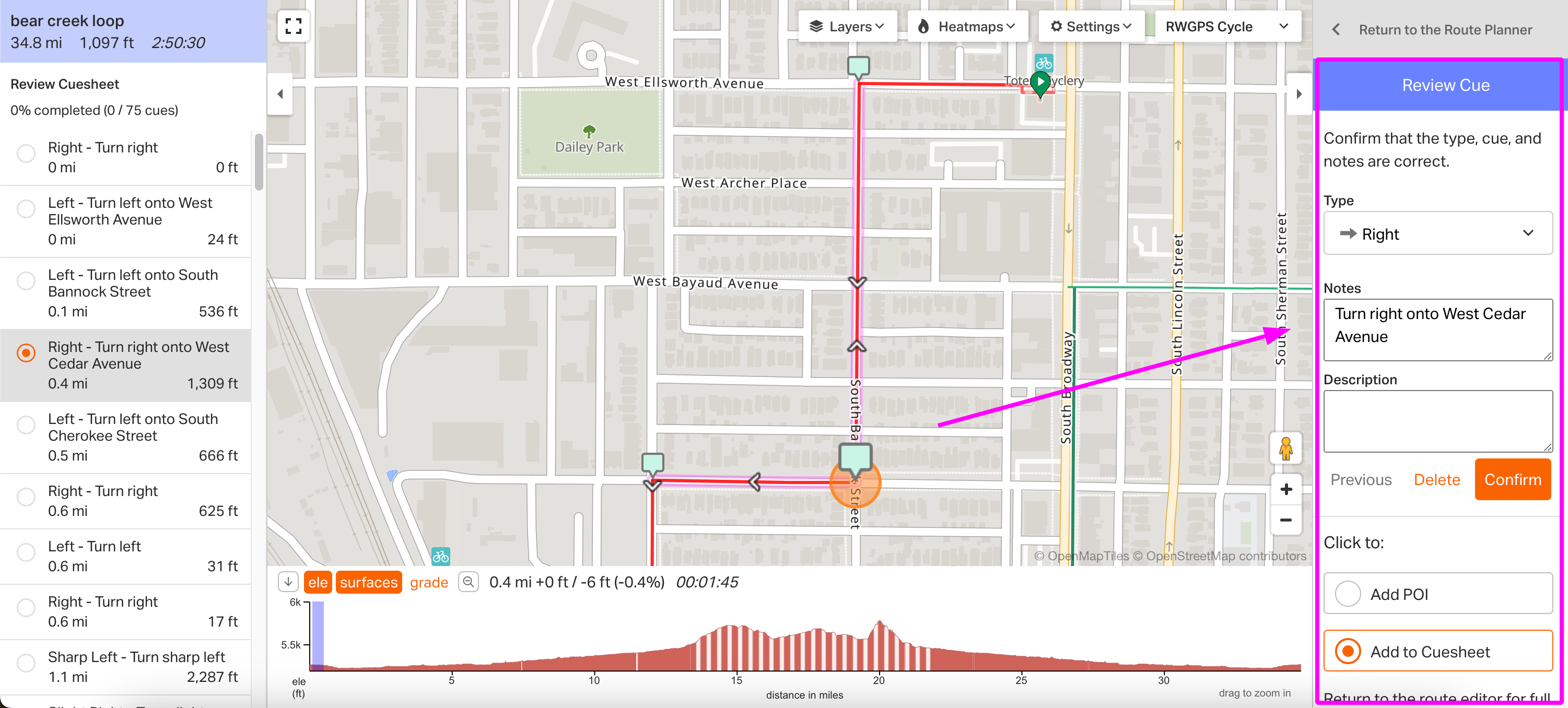Collapse the left cuesheet panel
Image resolution: width=1568 pixels, height=708 pixels.
click(x=280, y=93)
